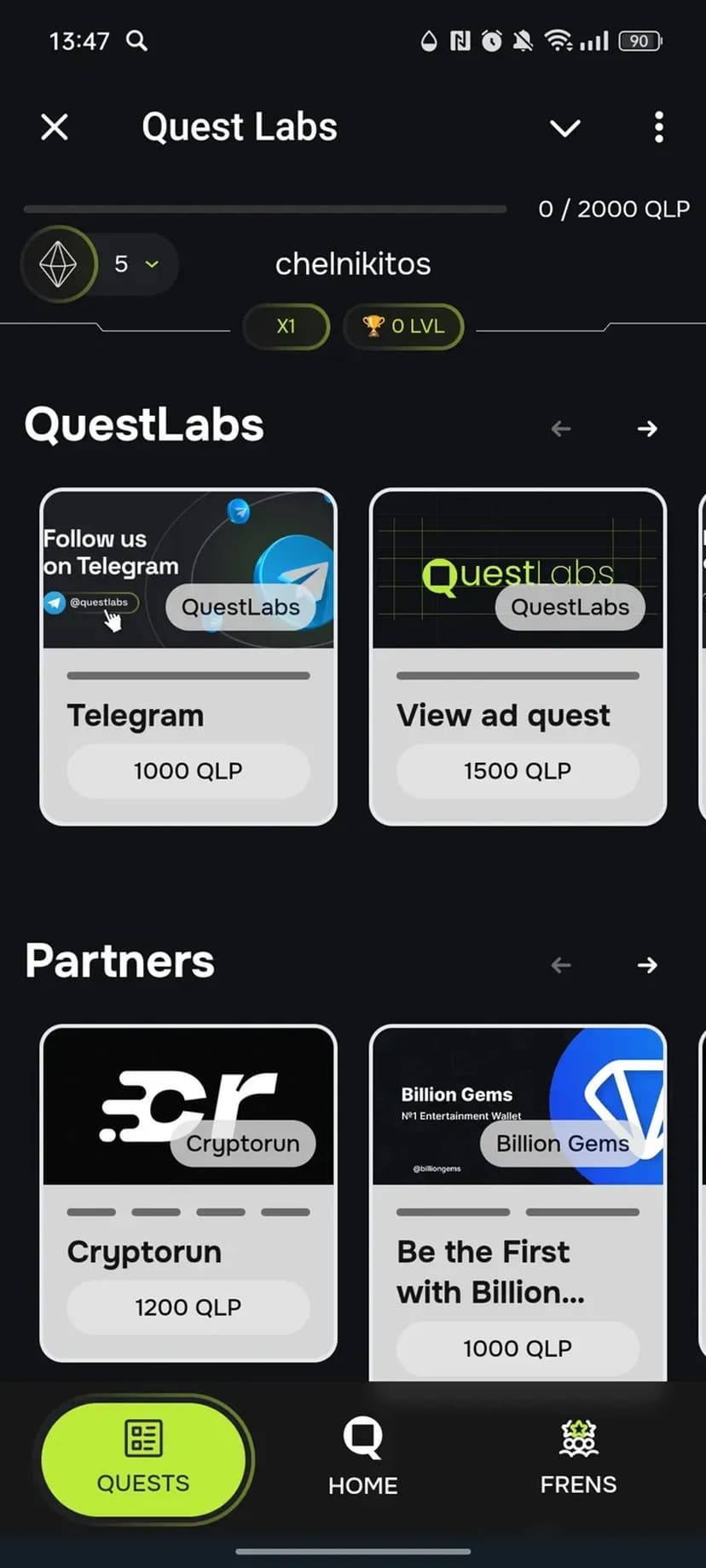The height and width of the screenshot is (1568, 706).
Task: Go to previous QuestLabs quests with left arrow
Action: (561, 429)
